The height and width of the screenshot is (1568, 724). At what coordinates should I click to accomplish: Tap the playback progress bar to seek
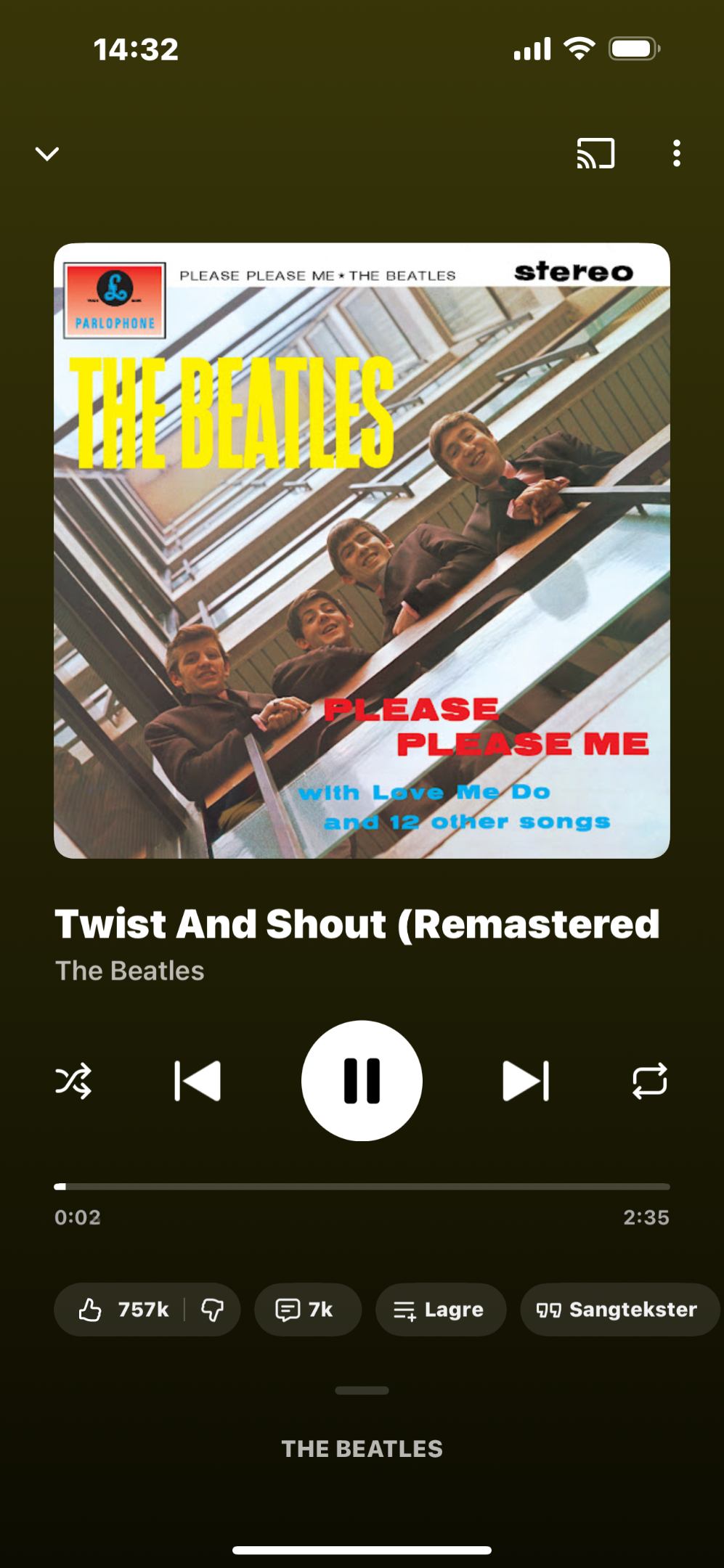point(362,1187)
